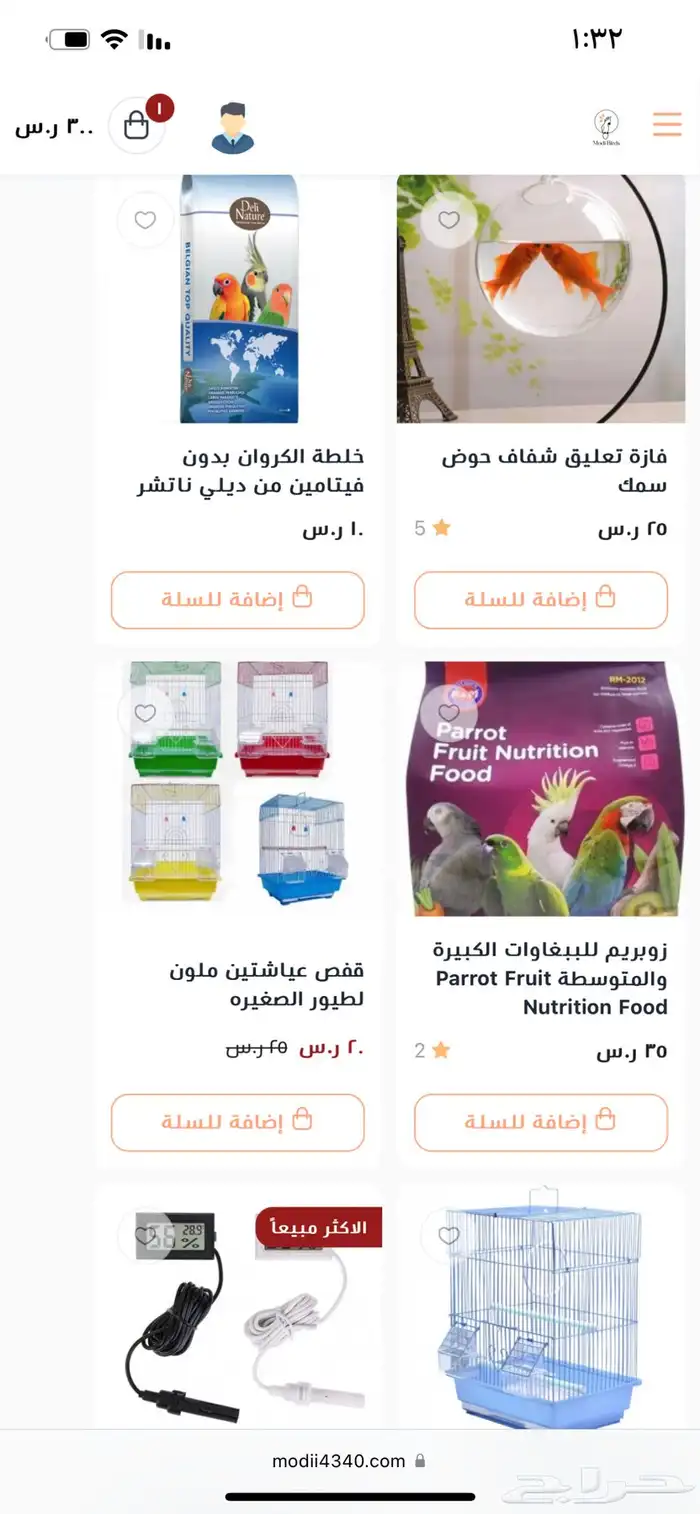This screenshot has height=1514, width=700.
Task: Add Parrot Fruit Nutrition Food to cart
Action: (x=541, y=1122)
